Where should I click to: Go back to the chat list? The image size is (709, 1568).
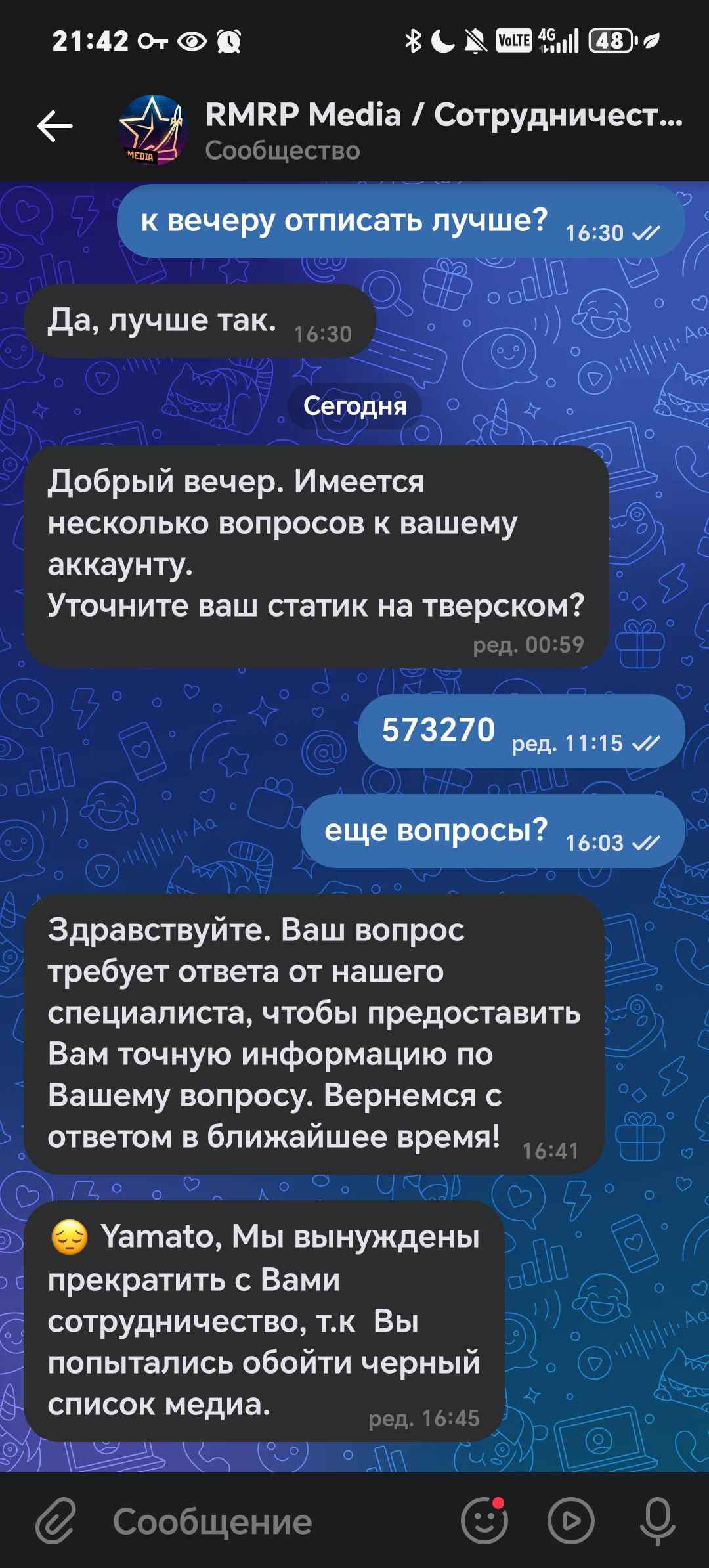(55, 126)
